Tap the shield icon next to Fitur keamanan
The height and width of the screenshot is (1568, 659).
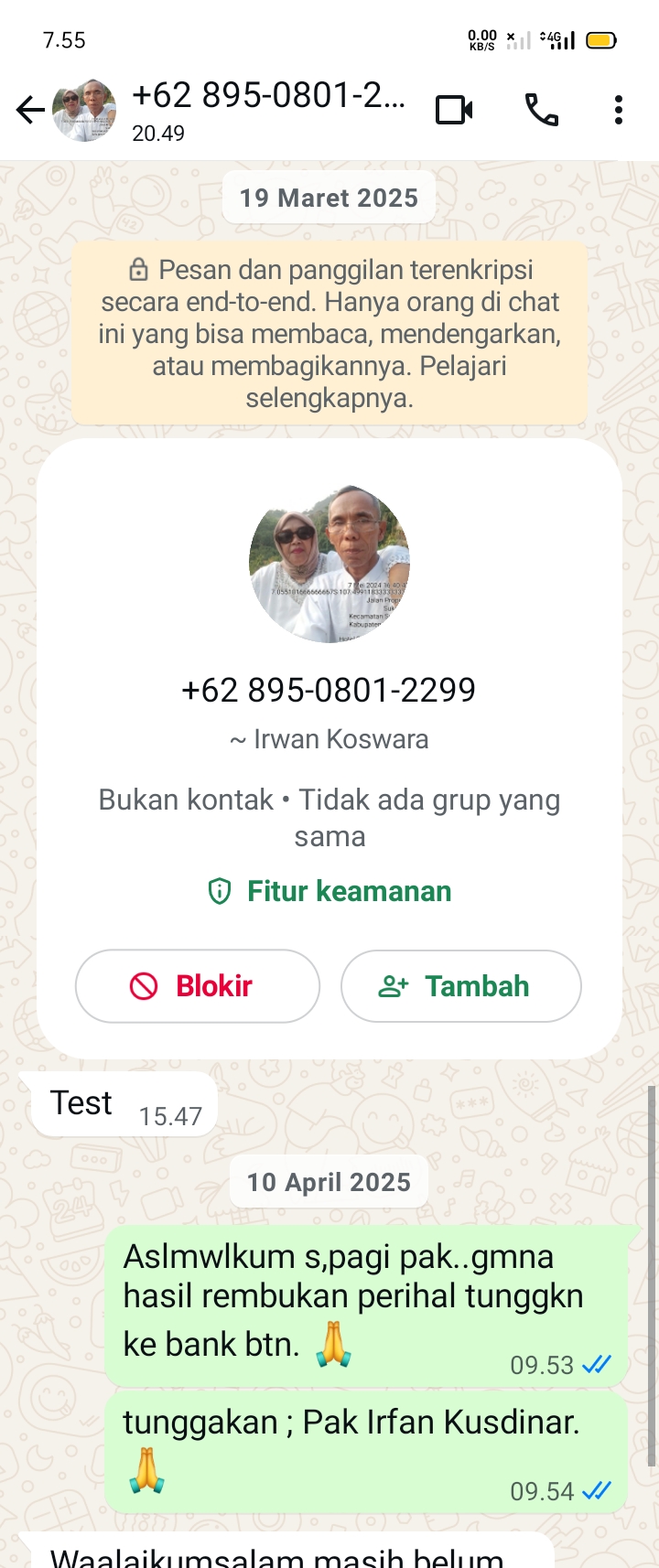tap(218, 890)
